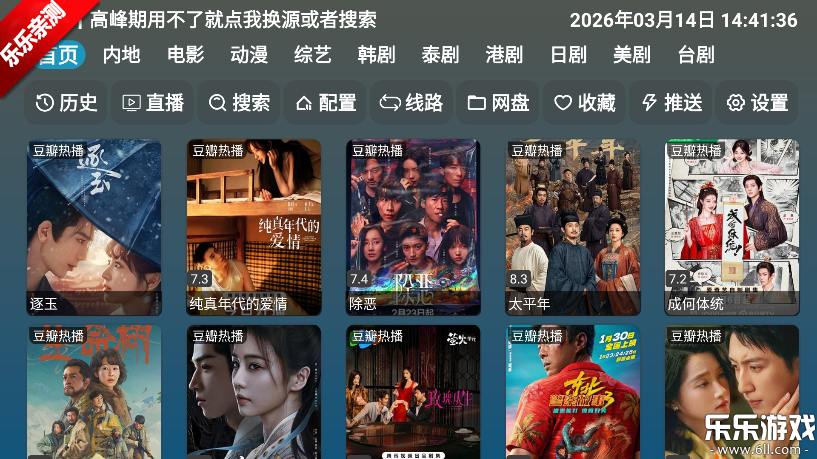Open the 日剧 tab
Image resolution: width=817 pixels, height=459 pixels.
568,55
